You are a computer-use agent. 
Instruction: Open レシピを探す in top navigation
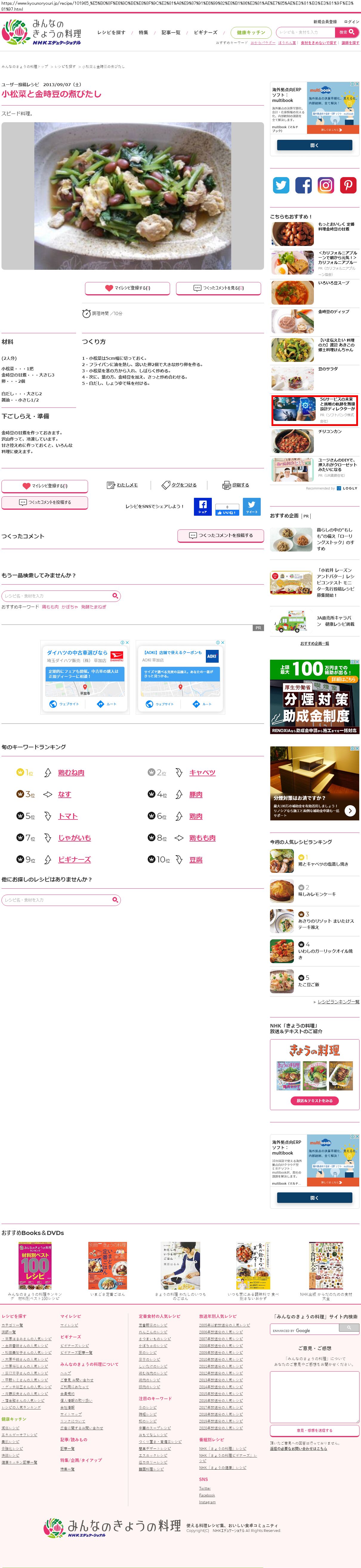[x=111, y=32]
